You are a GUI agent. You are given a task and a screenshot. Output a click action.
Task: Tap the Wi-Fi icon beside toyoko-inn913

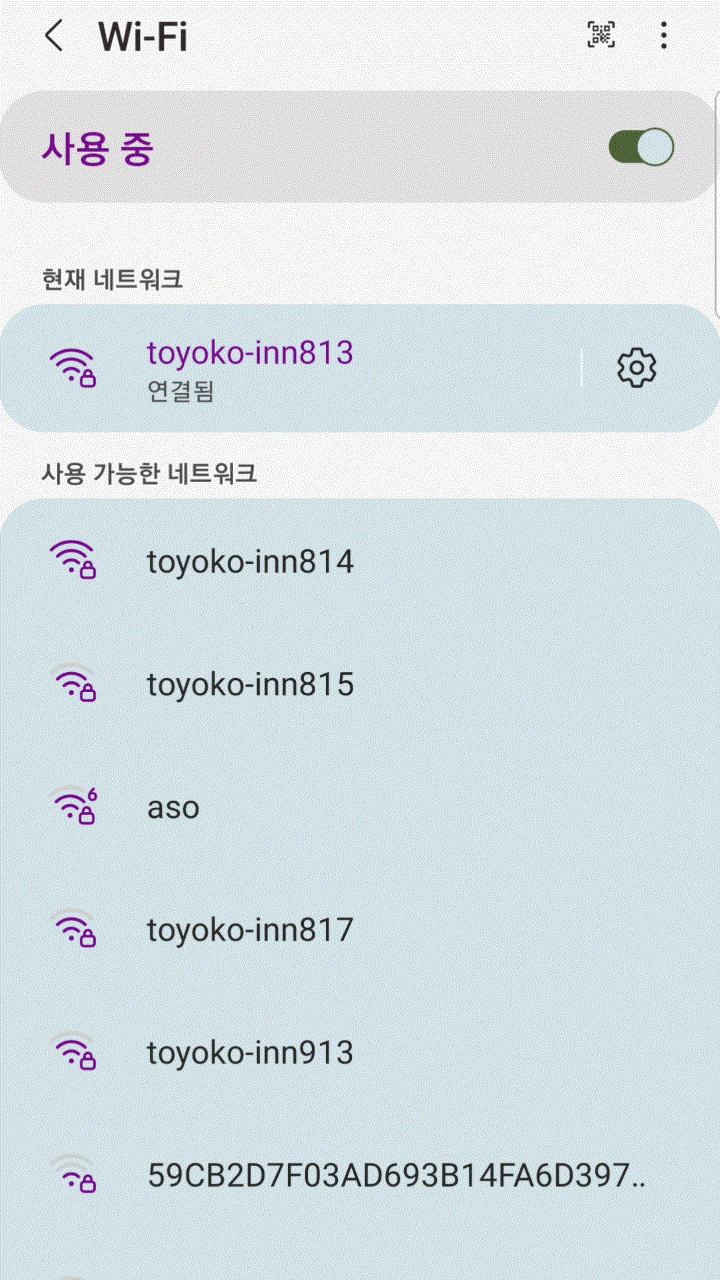76,1052
